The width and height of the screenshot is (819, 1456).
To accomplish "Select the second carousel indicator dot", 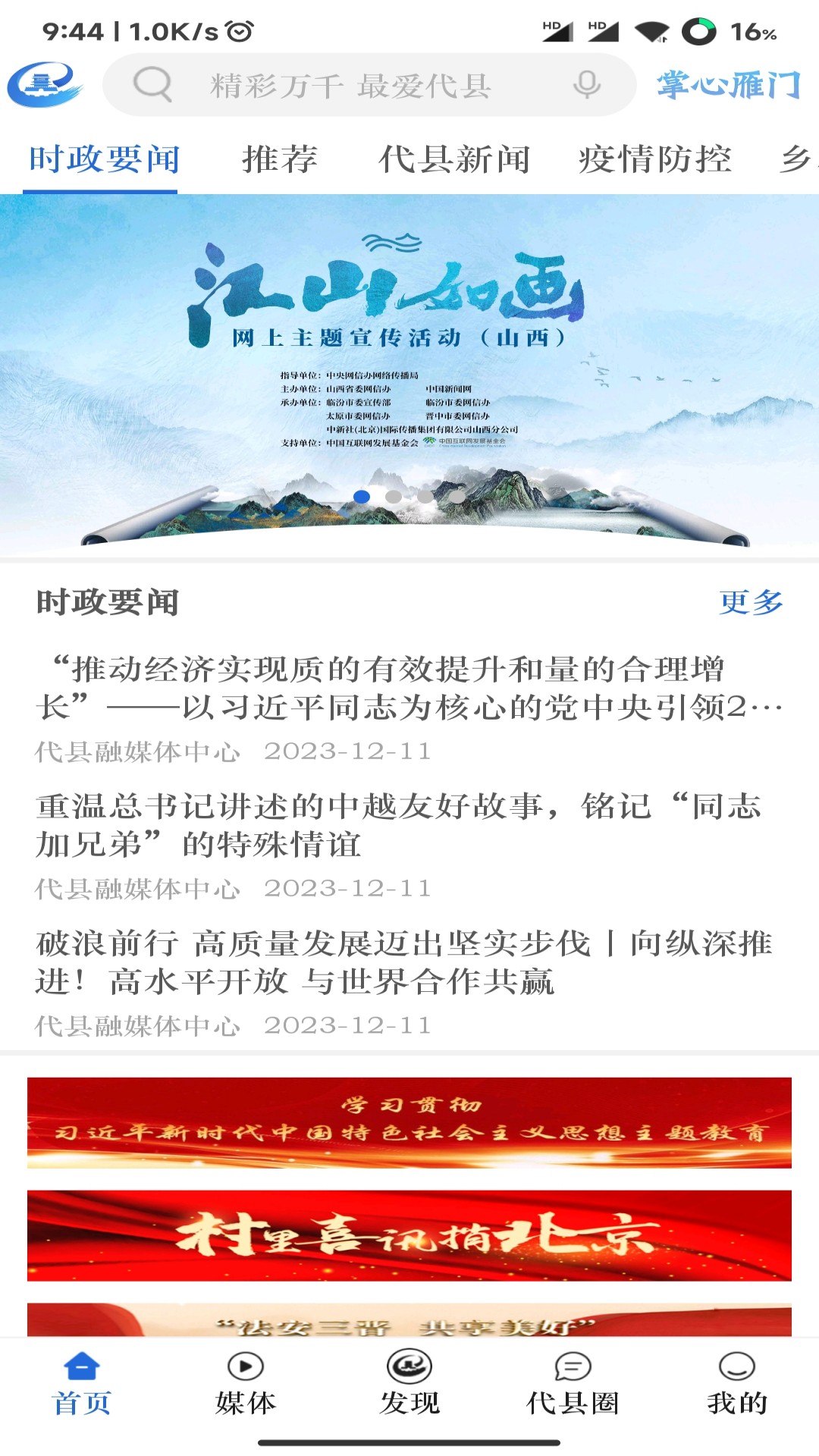I will tap(395, 495).
